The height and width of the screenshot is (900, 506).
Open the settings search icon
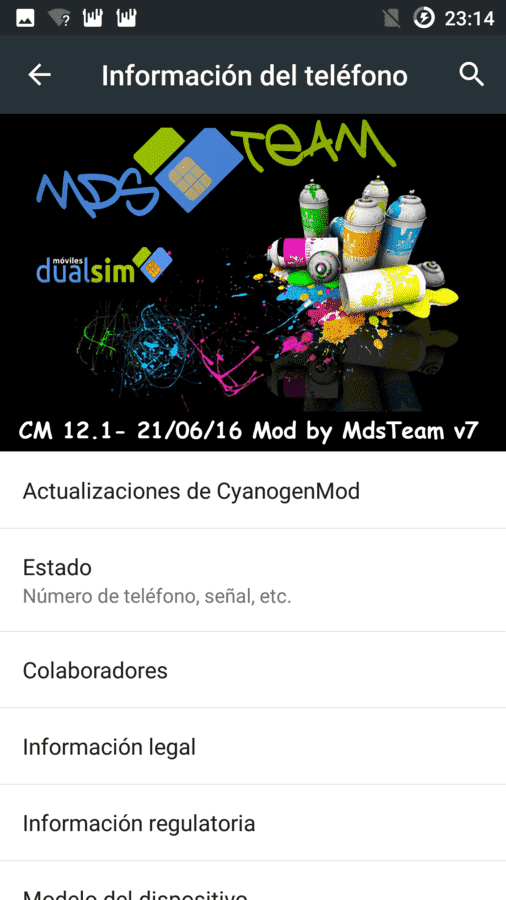click(x=472, y=75)
